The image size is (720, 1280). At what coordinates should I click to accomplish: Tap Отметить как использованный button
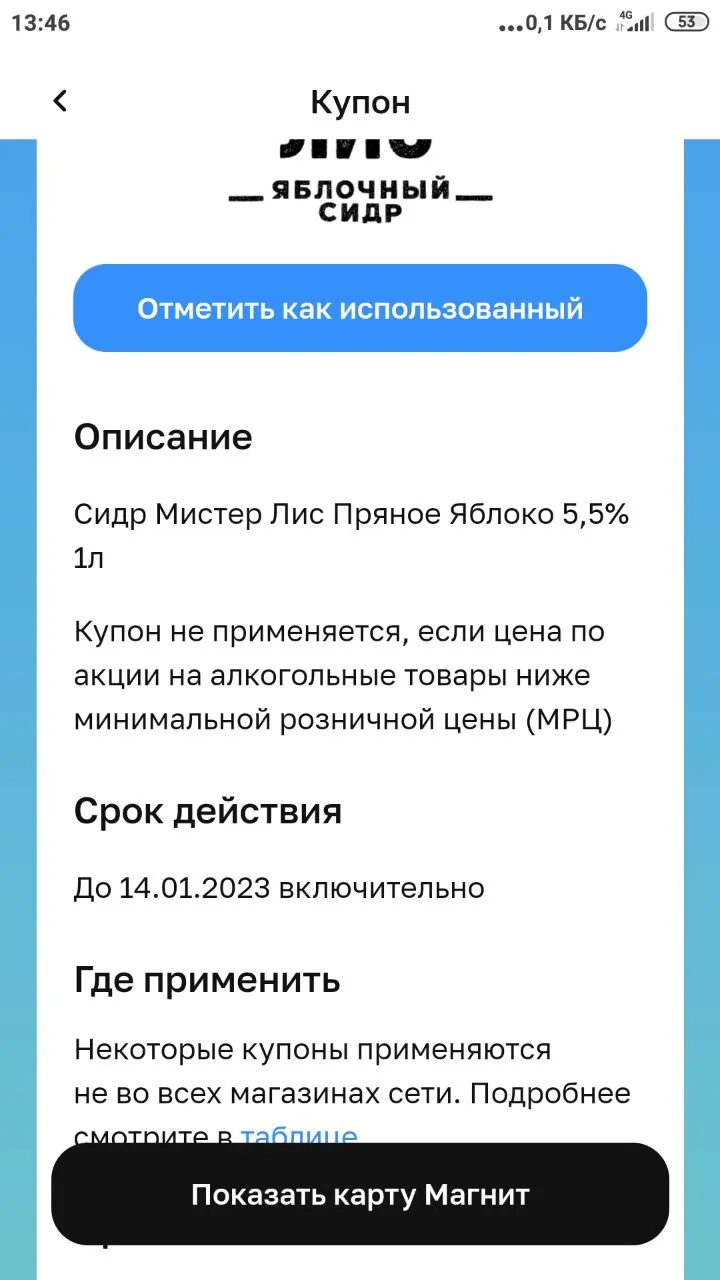(360, 308)
